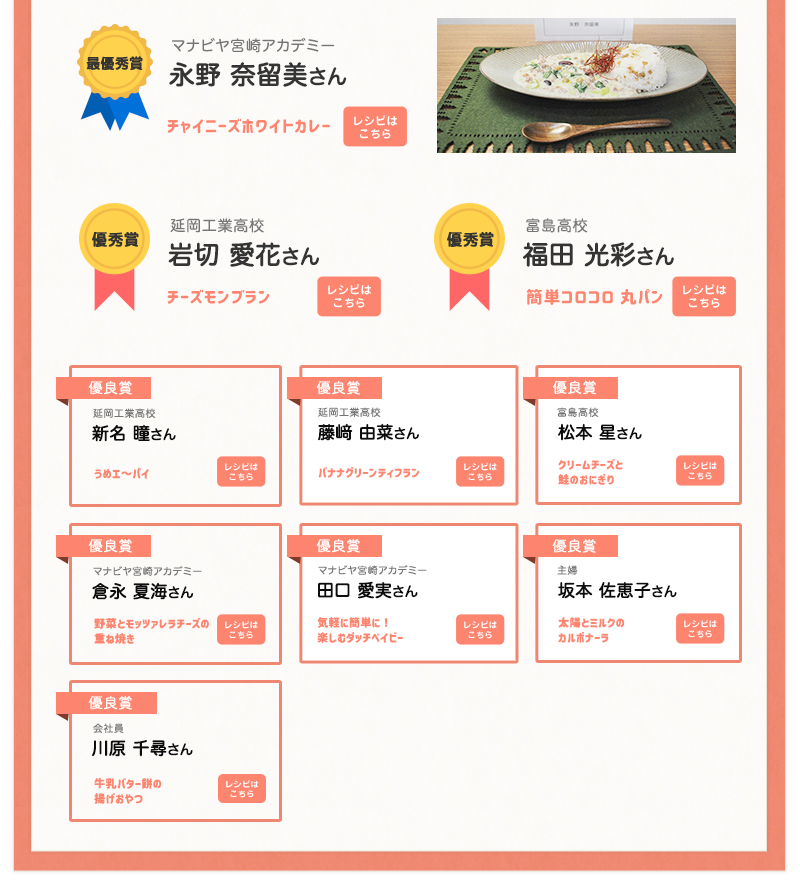Screen dimensions: 800x888
Task: View the チーズモンブラン recipe
Action: (x=349, y=296)
